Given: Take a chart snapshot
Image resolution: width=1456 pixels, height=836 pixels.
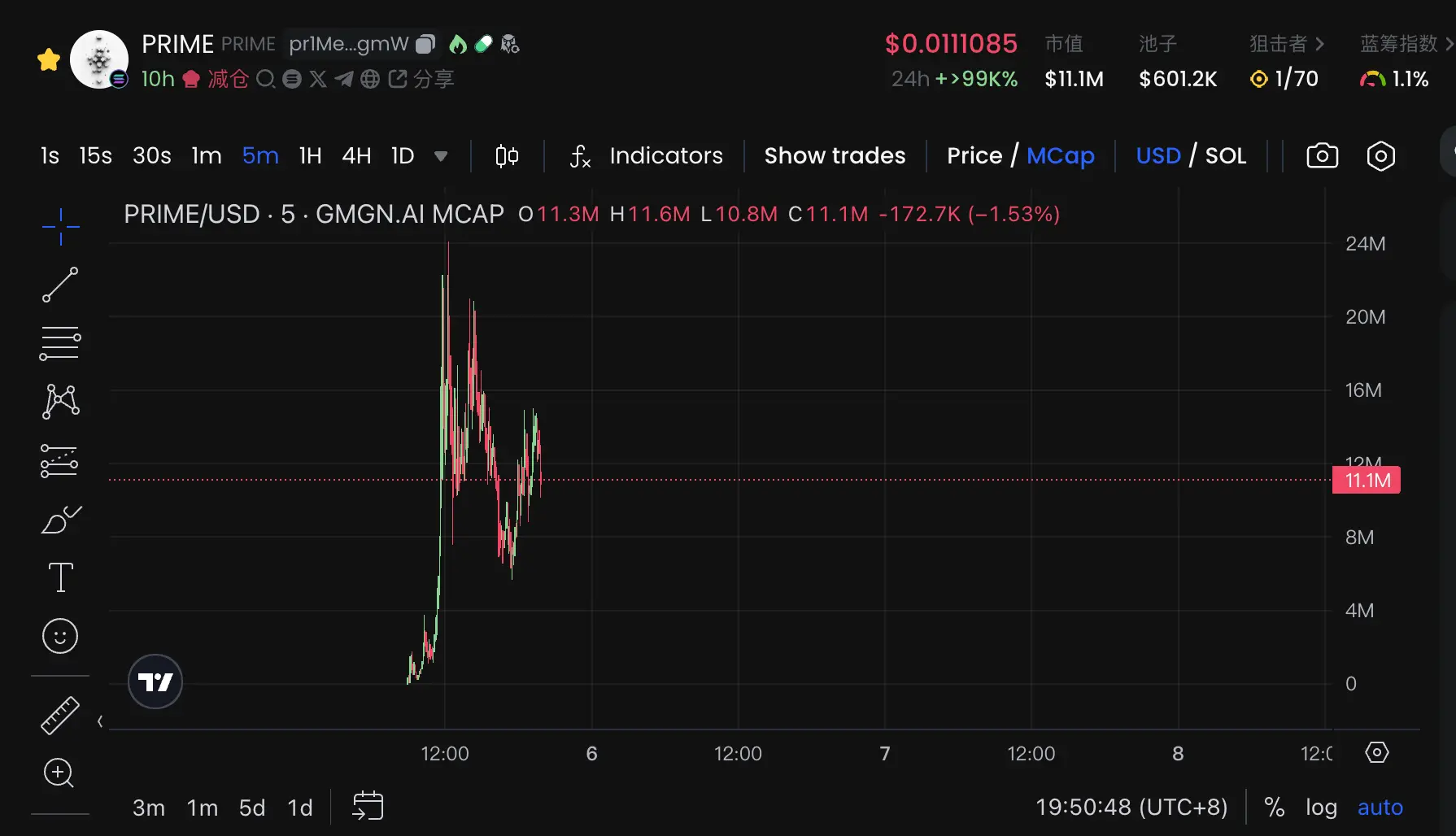Looking at the screenshot, I should point(1322,155).
